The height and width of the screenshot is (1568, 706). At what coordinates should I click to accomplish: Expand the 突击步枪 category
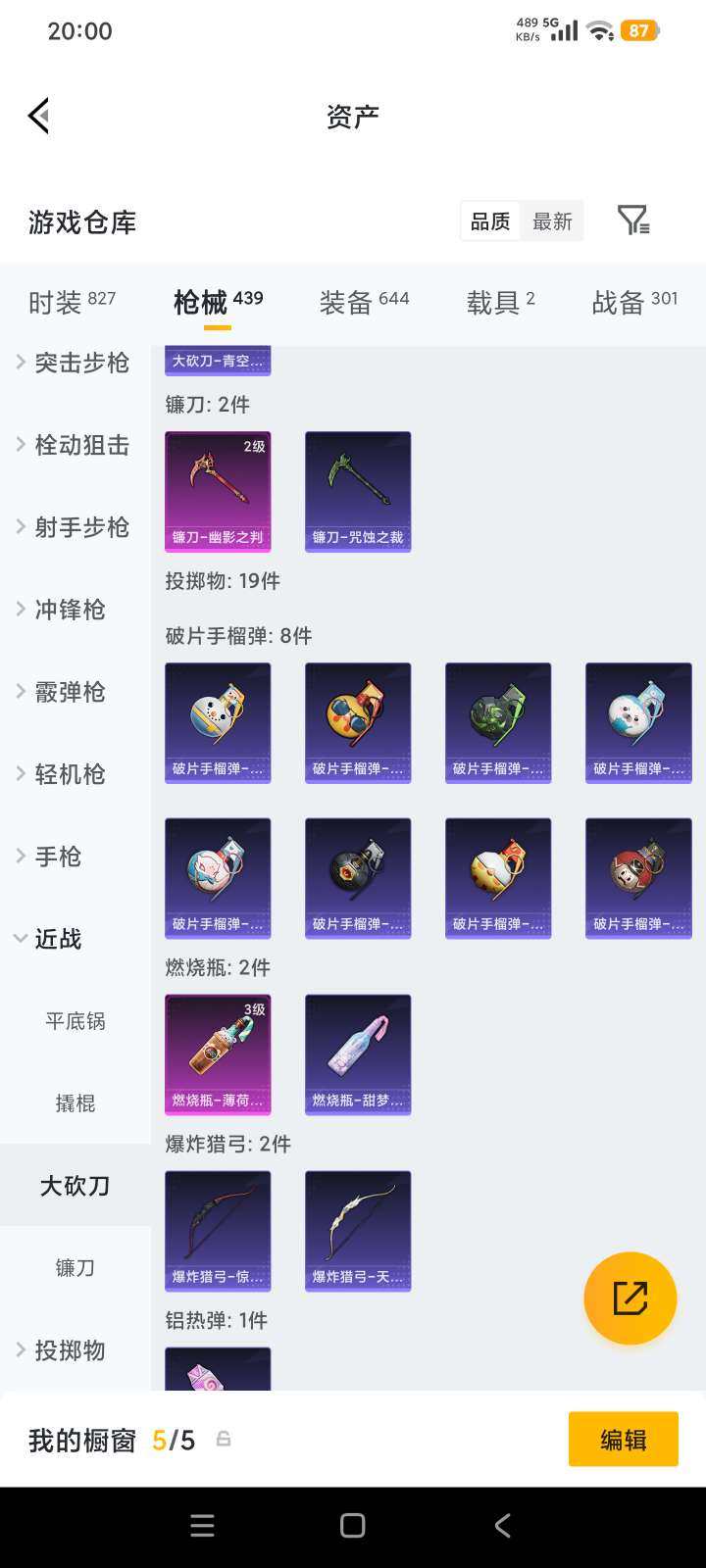75,363
